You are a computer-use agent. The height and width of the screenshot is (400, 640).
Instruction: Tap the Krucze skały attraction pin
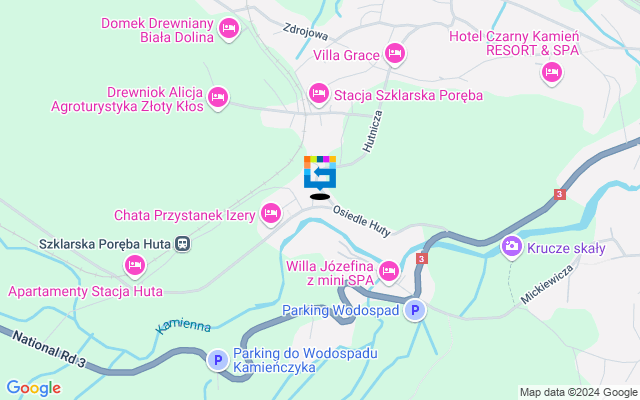[511, 246]
